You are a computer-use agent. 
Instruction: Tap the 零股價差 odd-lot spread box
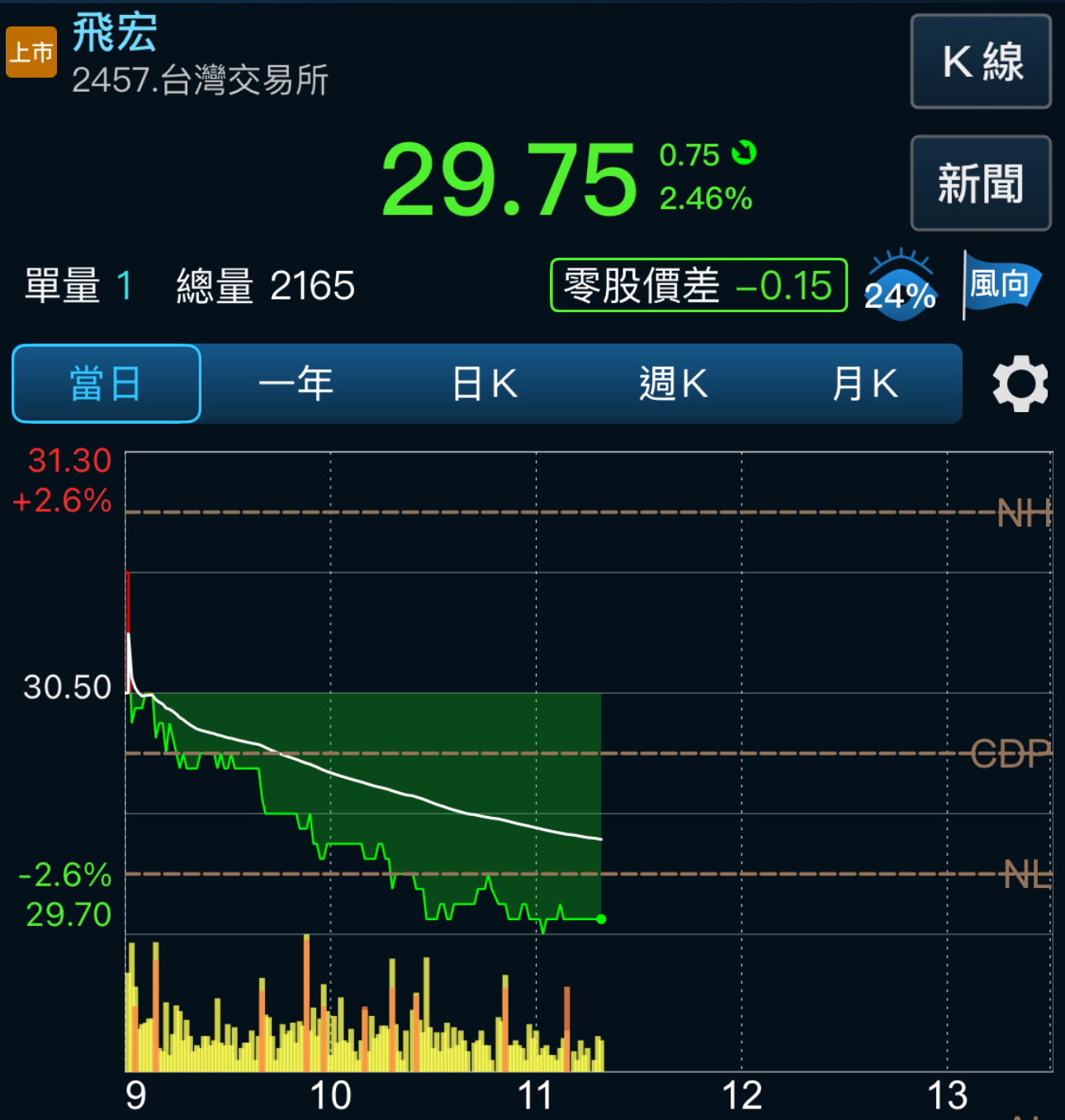tap(698, 286)
